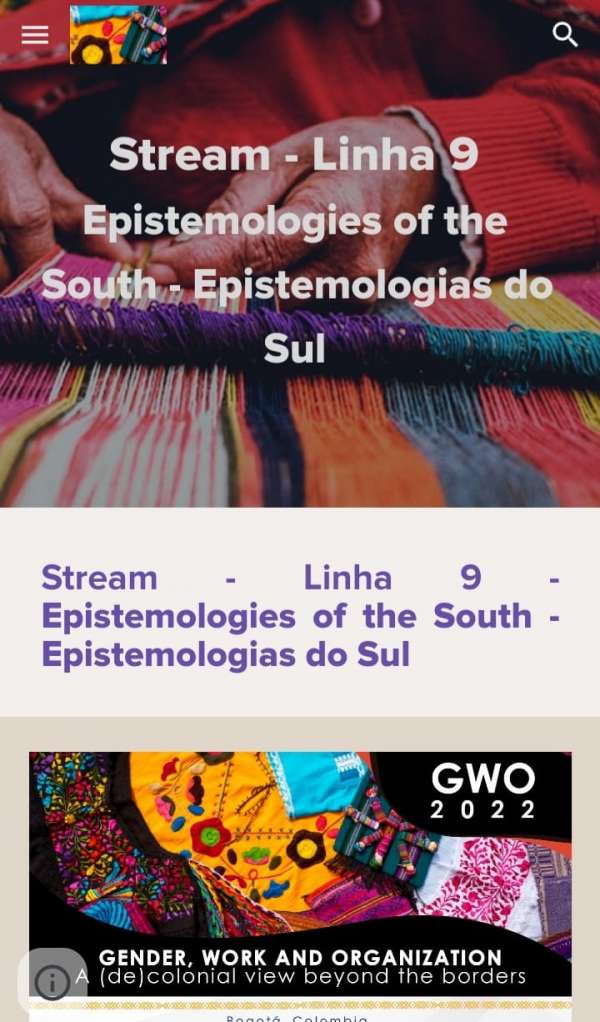600x1022 pixels.
Task: Open the search icon
Action: pos(565,35)
